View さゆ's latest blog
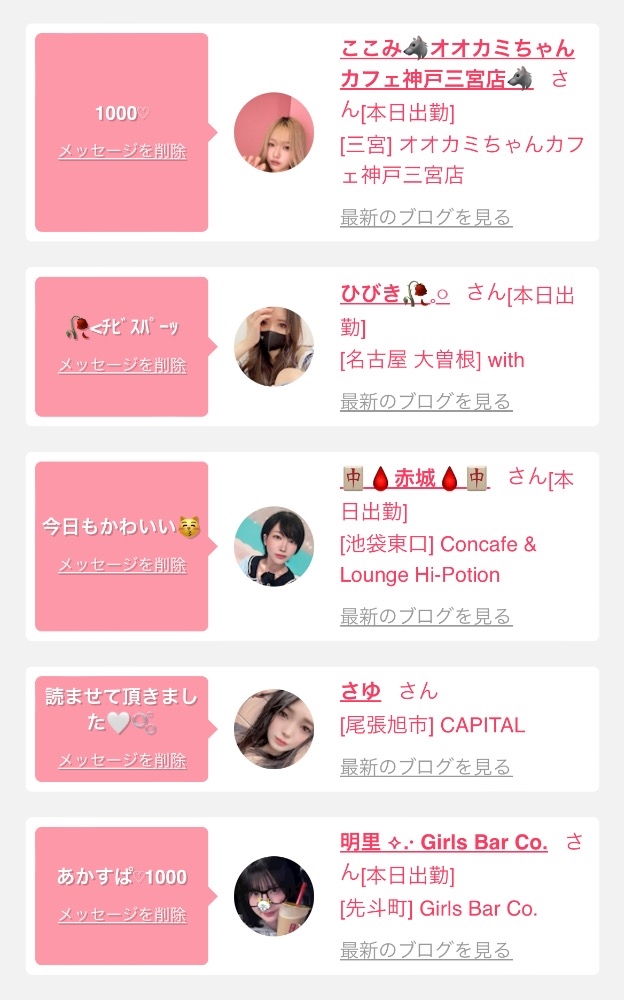The height and width of the screenshot is (1000, 624). (426, 767)
